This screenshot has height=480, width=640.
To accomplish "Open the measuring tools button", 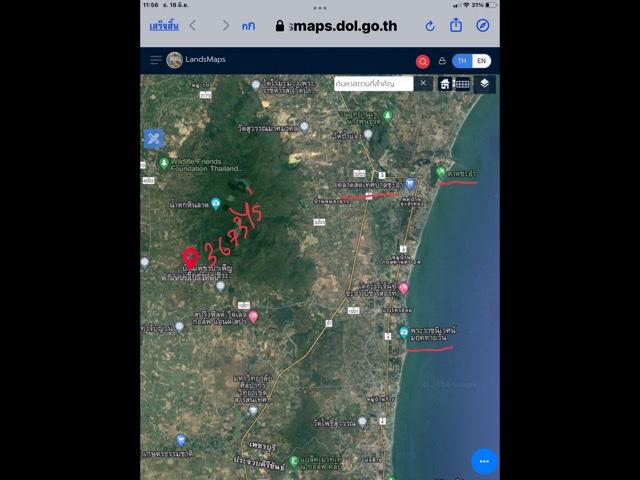I will point(154,138).
